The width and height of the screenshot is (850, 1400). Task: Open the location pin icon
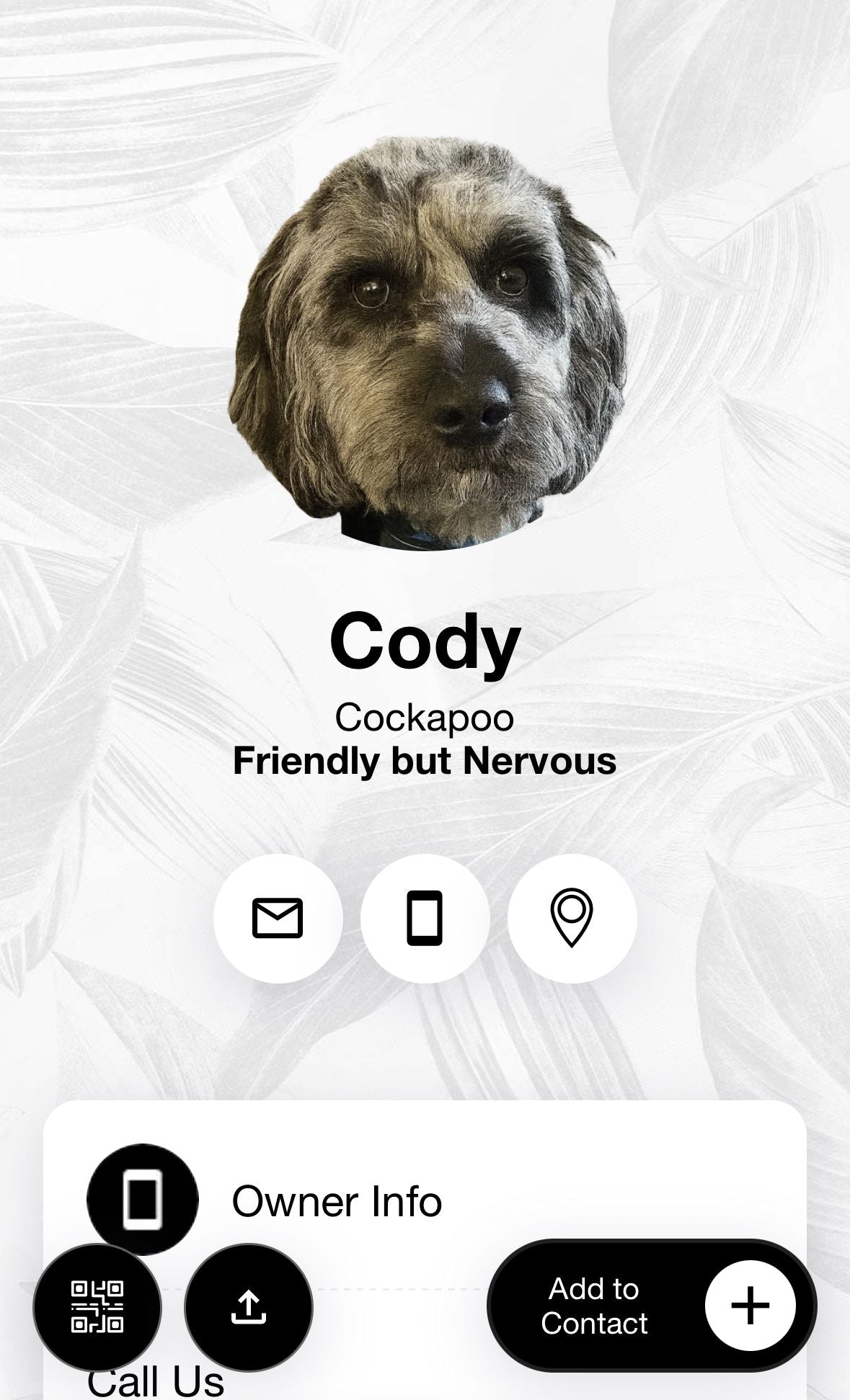572,918
